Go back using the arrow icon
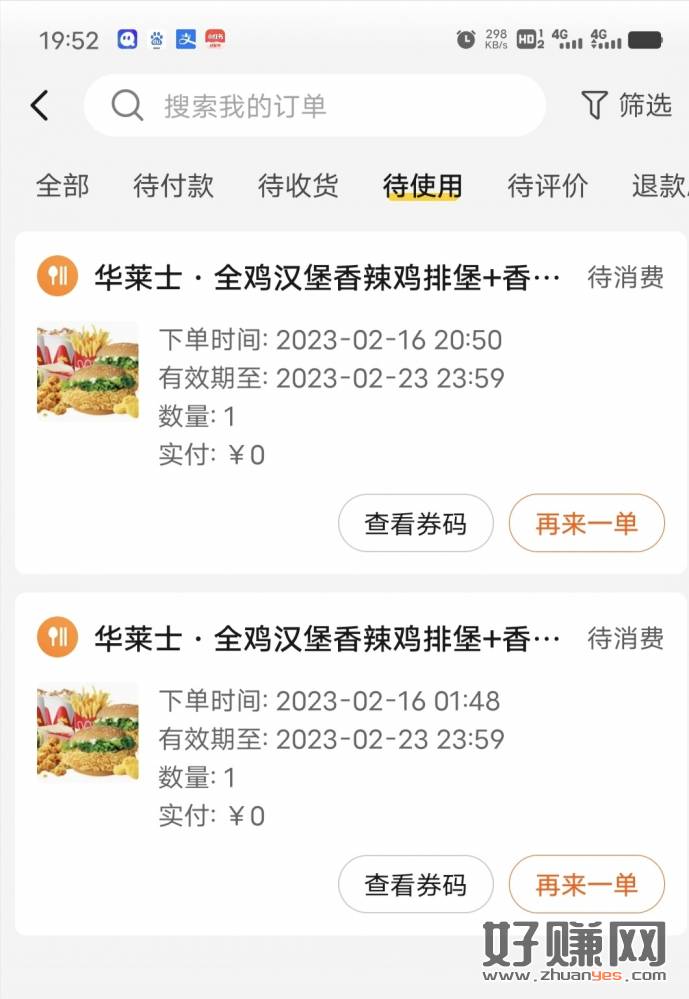This screenshot has width=689, height=999. [40, 105]
